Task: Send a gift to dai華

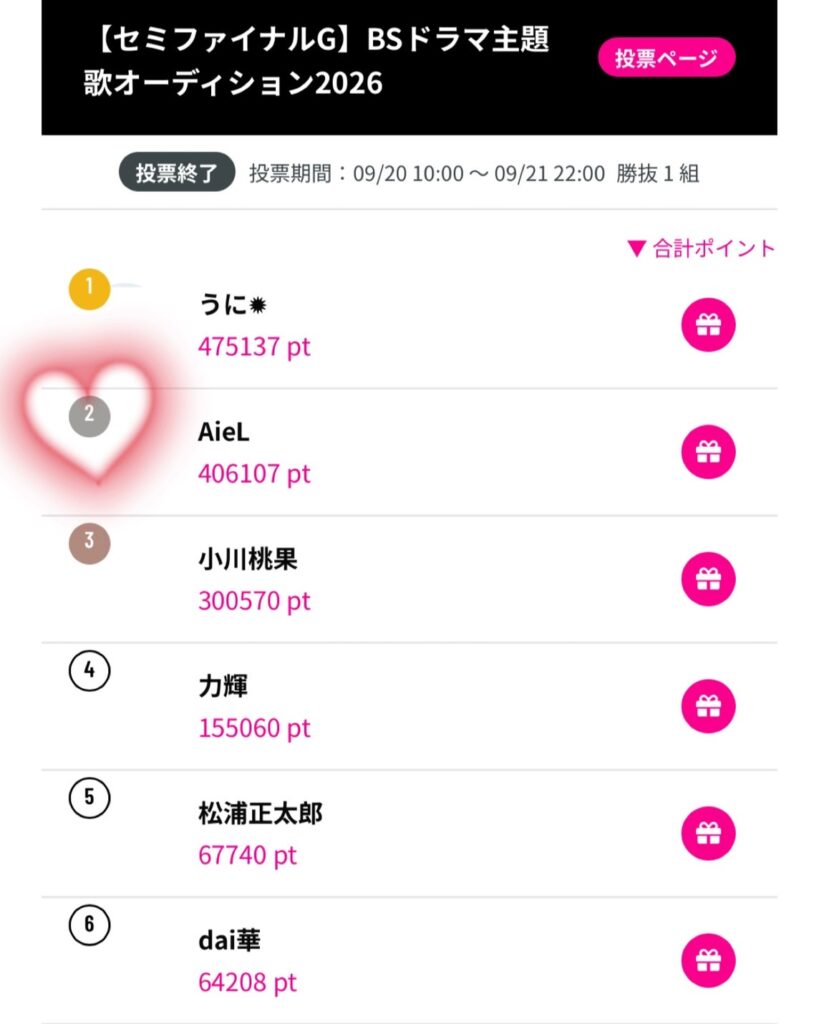Action: coord(708,960)
